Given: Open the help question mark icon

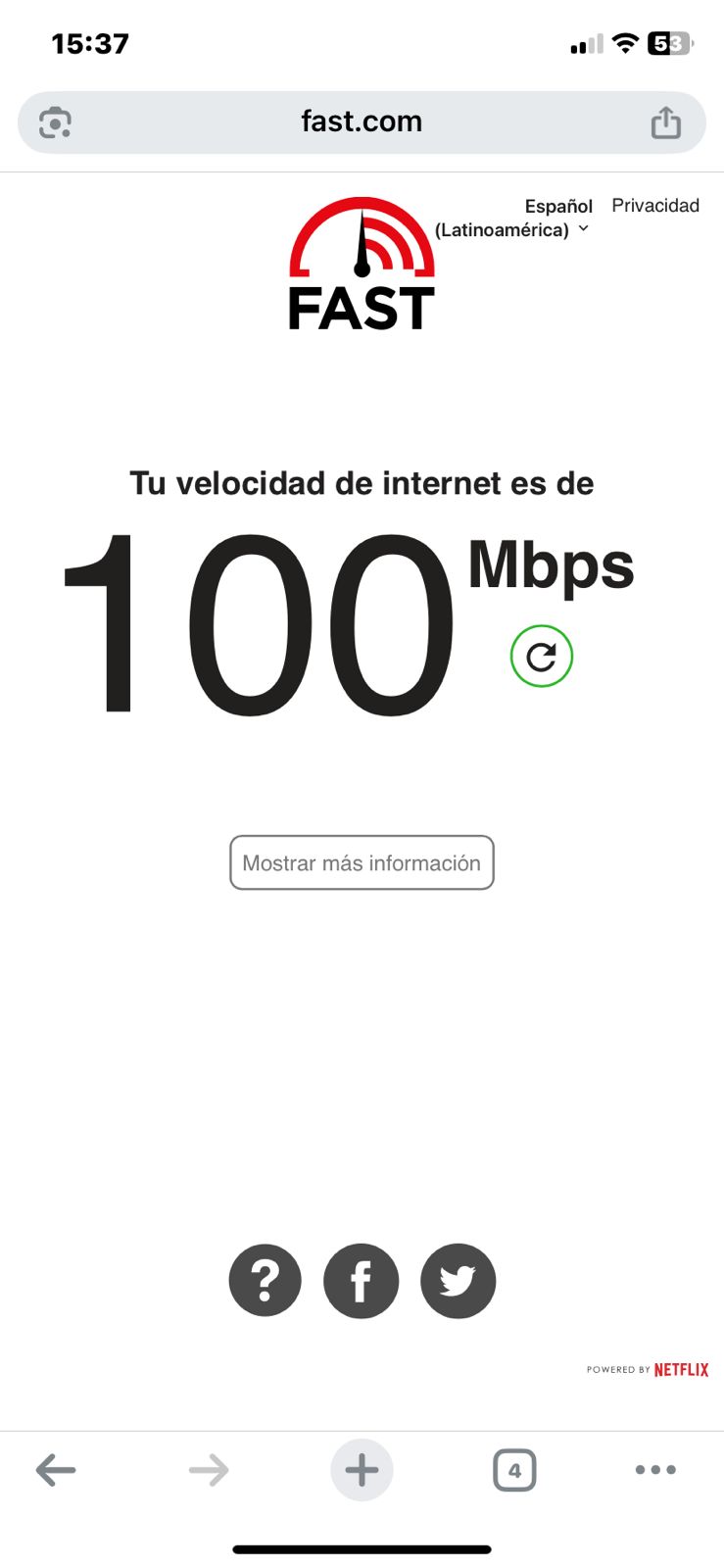Looking at the screenshot, I should click(265, 1280).
